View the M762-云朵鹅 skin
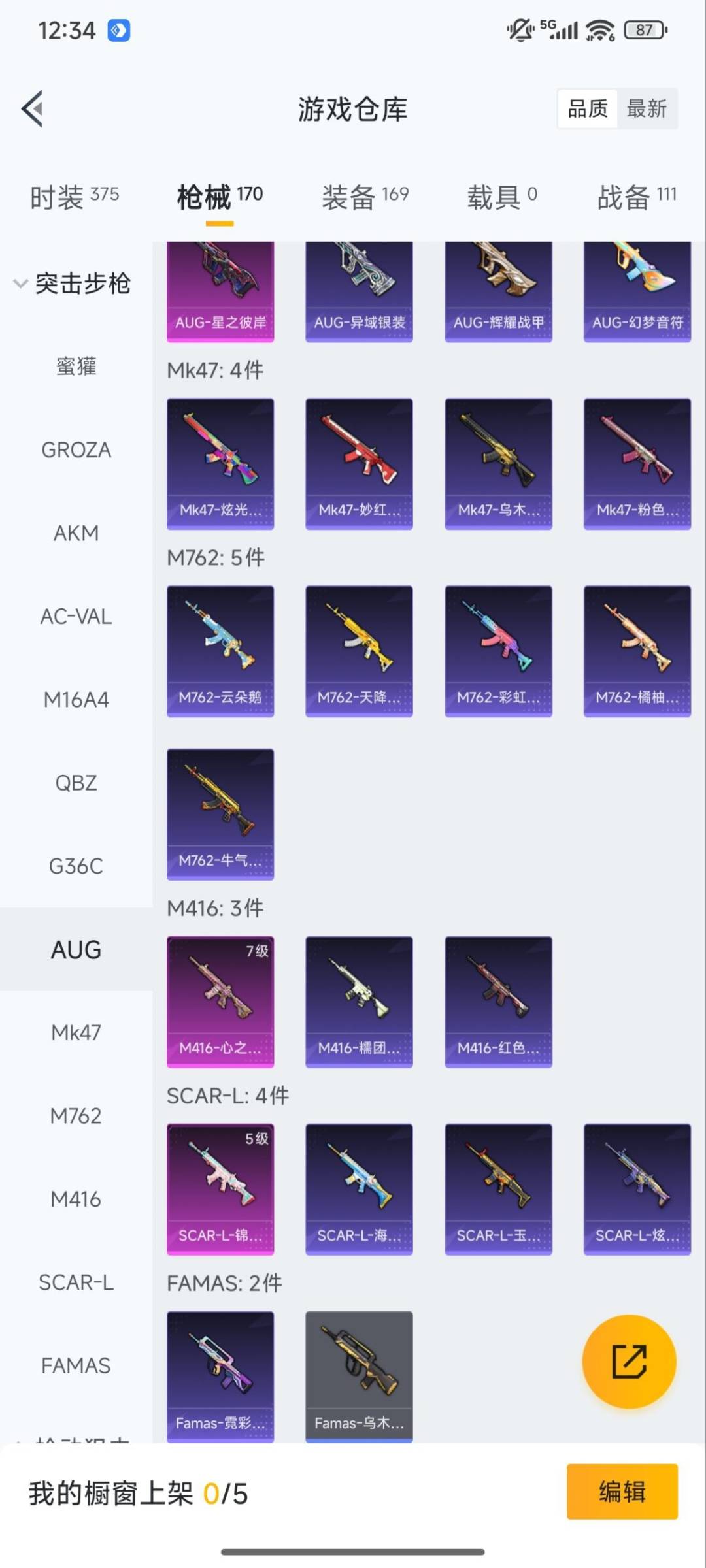The image size is (706, 1568). [x=220, y=651]
